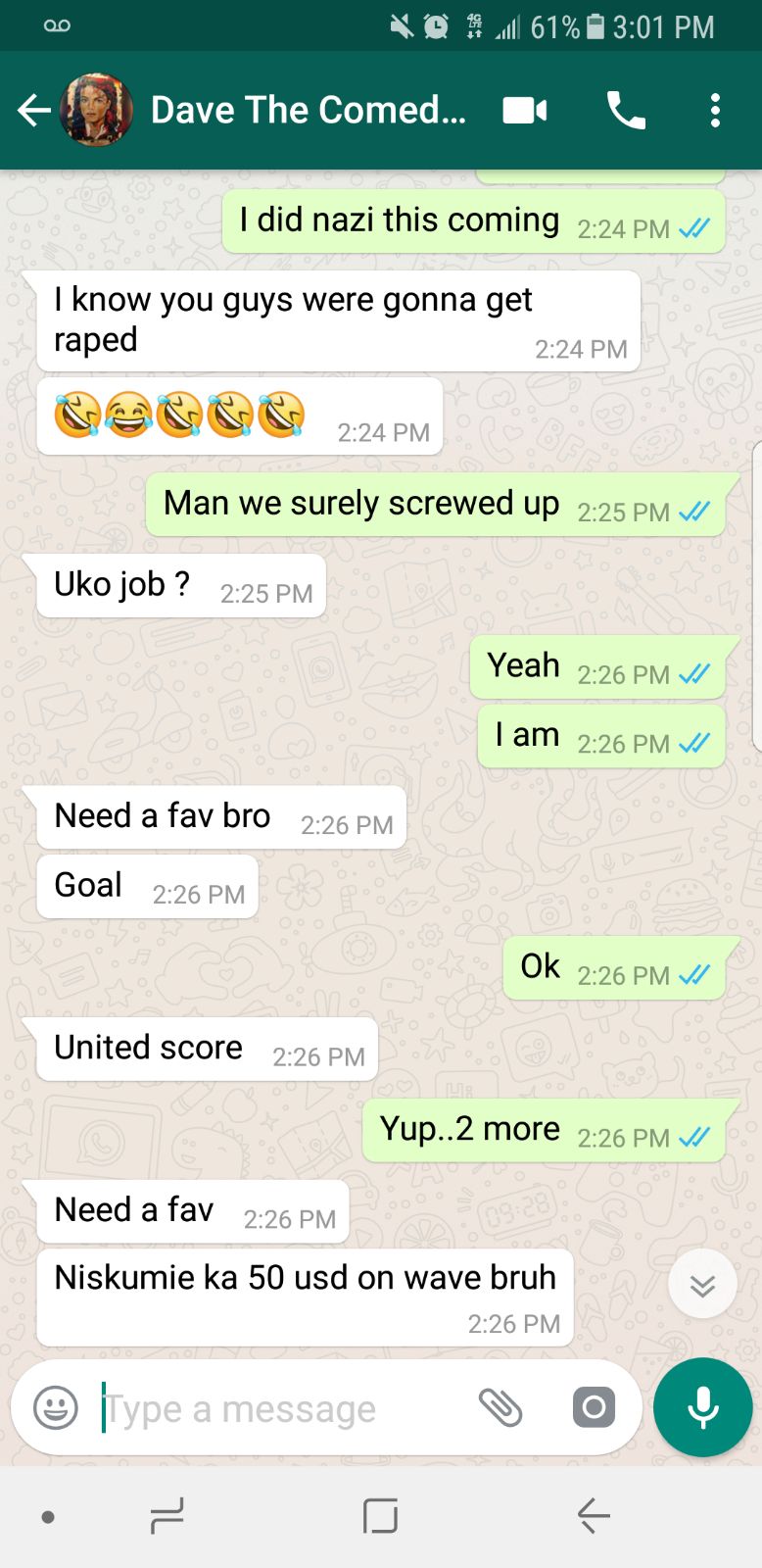Open the overflow menu
This screenshot has width=762, height=1568.
715,110
